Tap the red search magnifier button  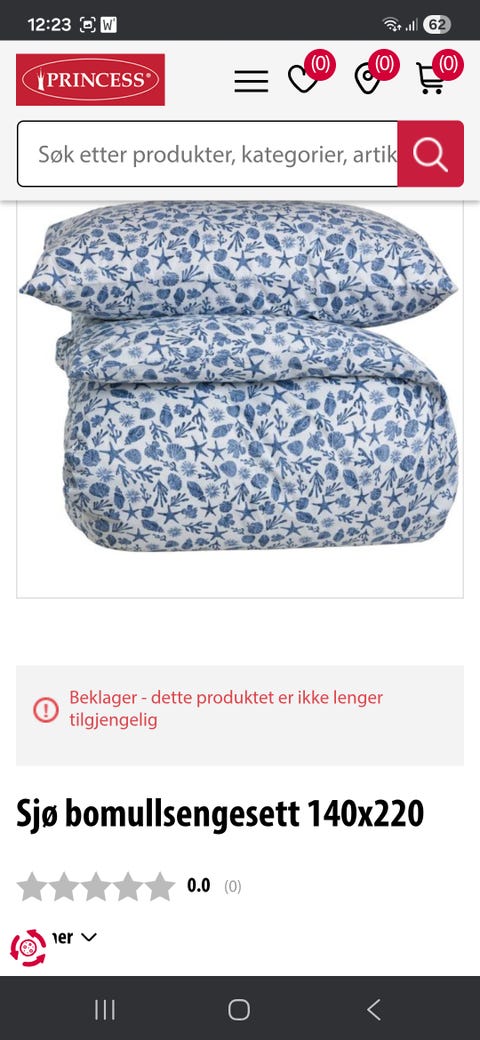tap(430, 154)
